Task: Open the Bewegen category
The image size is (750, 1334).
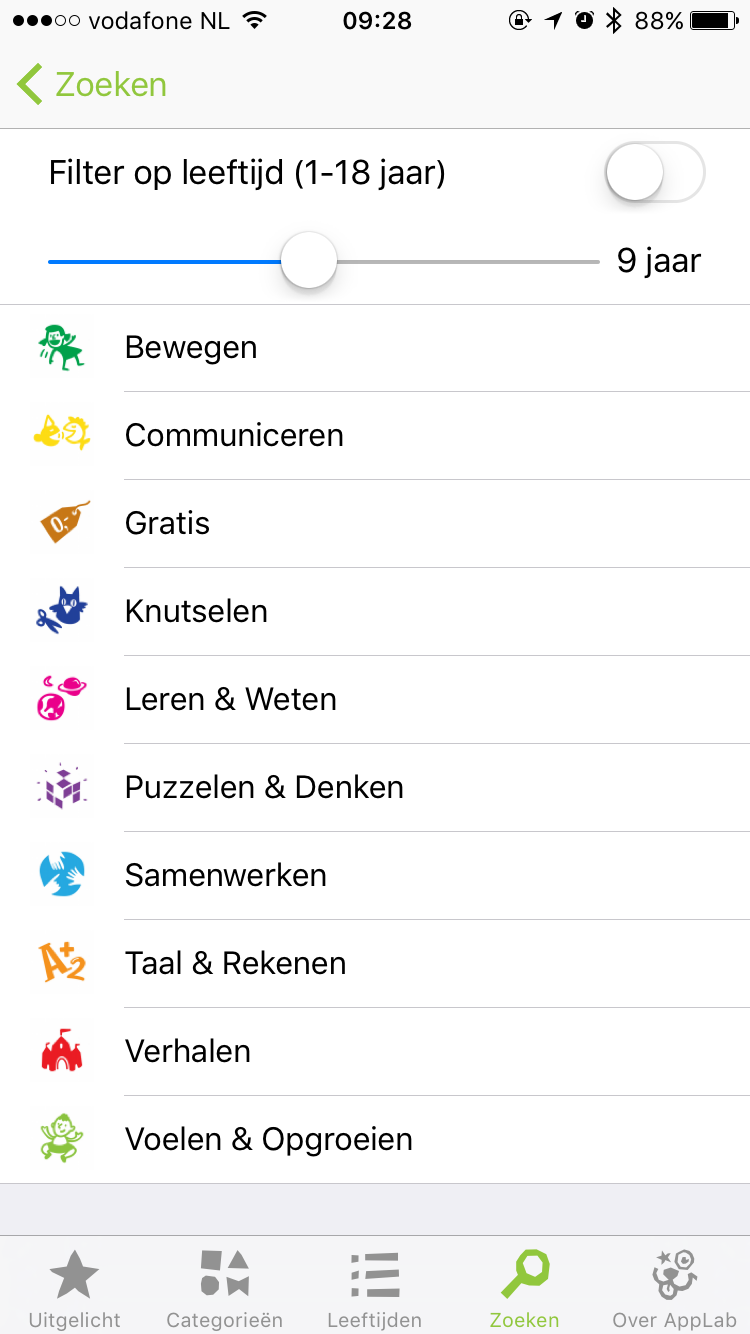Action: 375,348
